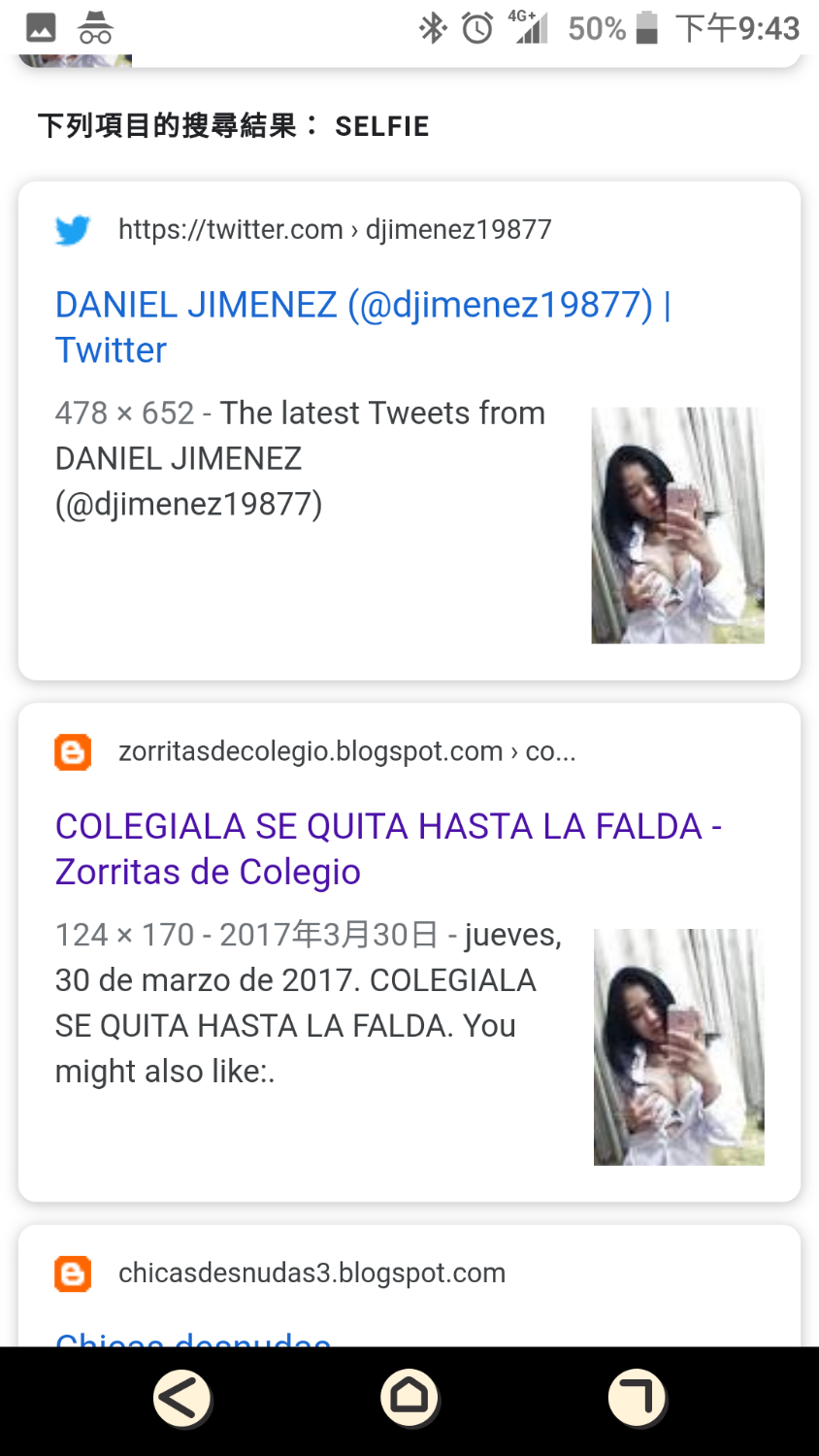The image size is (819, 1456).
Task: Open the image thumbnail in the zorritasdecolegio result
Action: point(678,1046)
